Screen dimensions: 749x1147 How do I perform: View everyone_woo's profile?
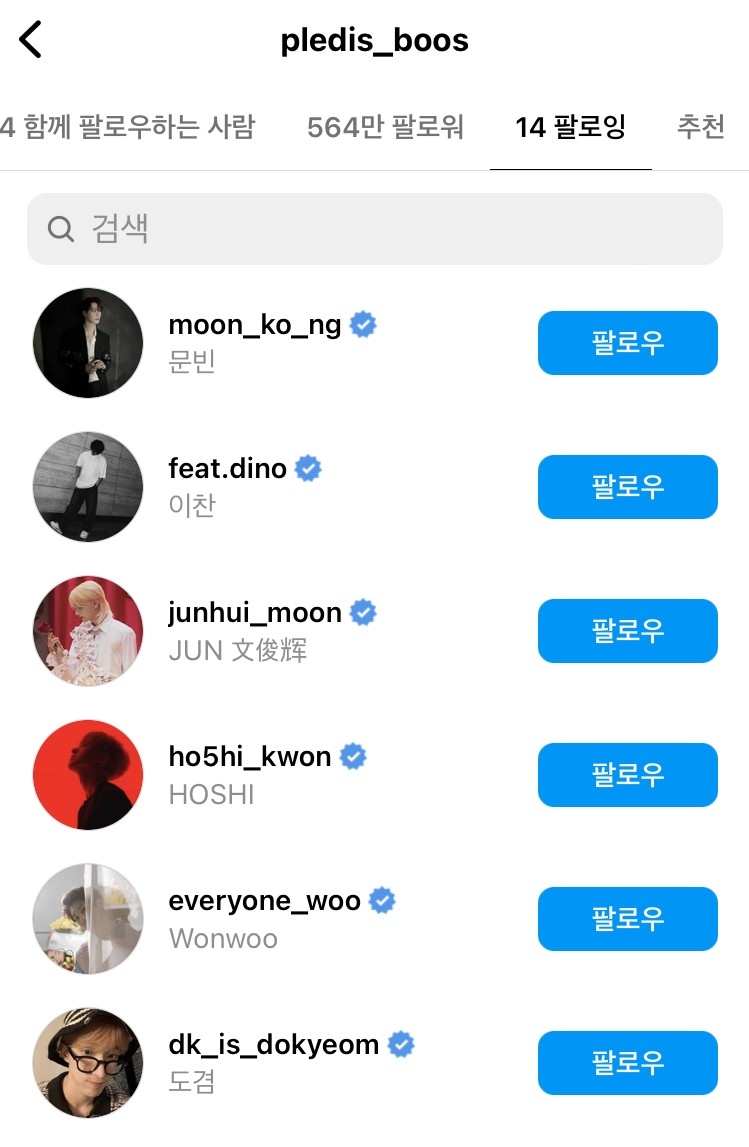[265, 901]
